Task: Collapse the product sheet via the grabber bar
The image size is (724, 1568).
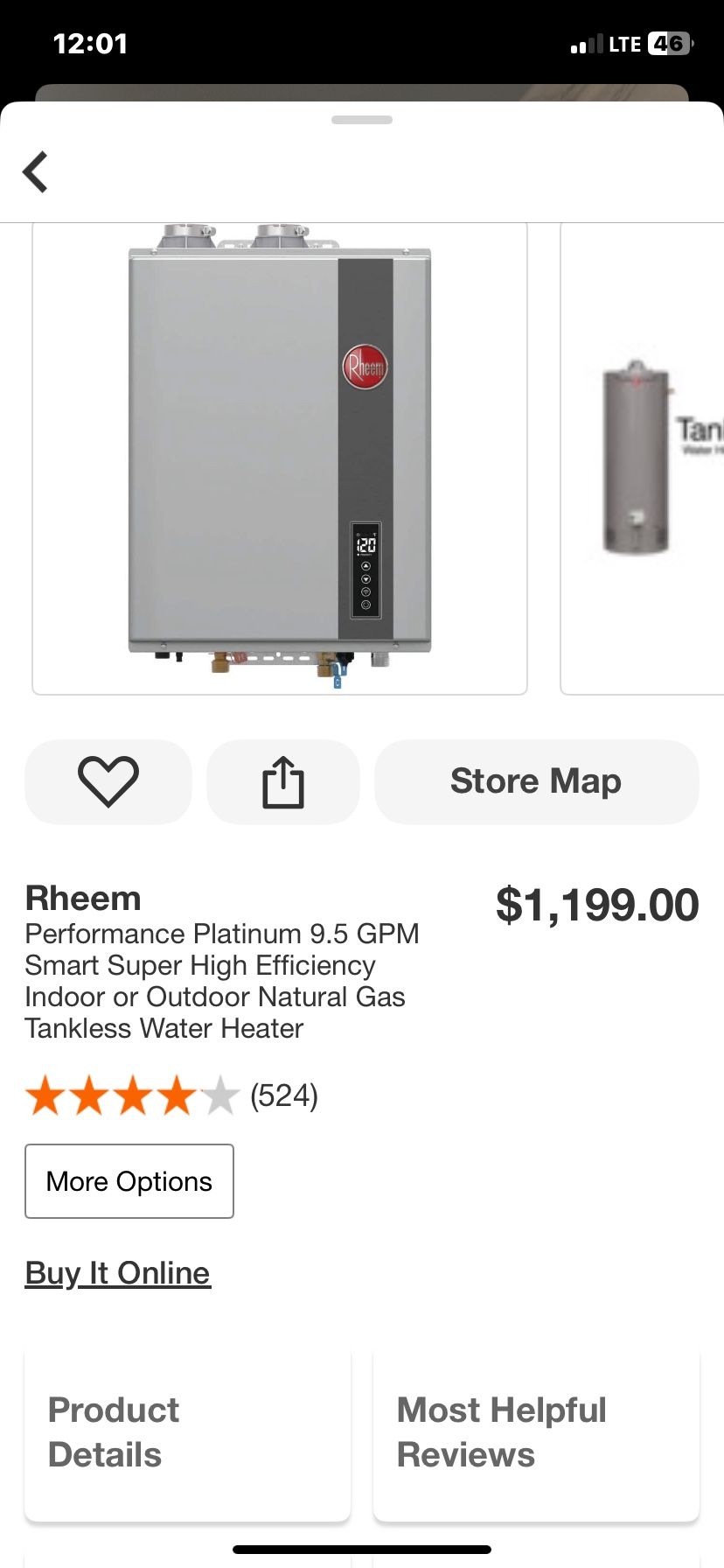Action: coord(361,120)
